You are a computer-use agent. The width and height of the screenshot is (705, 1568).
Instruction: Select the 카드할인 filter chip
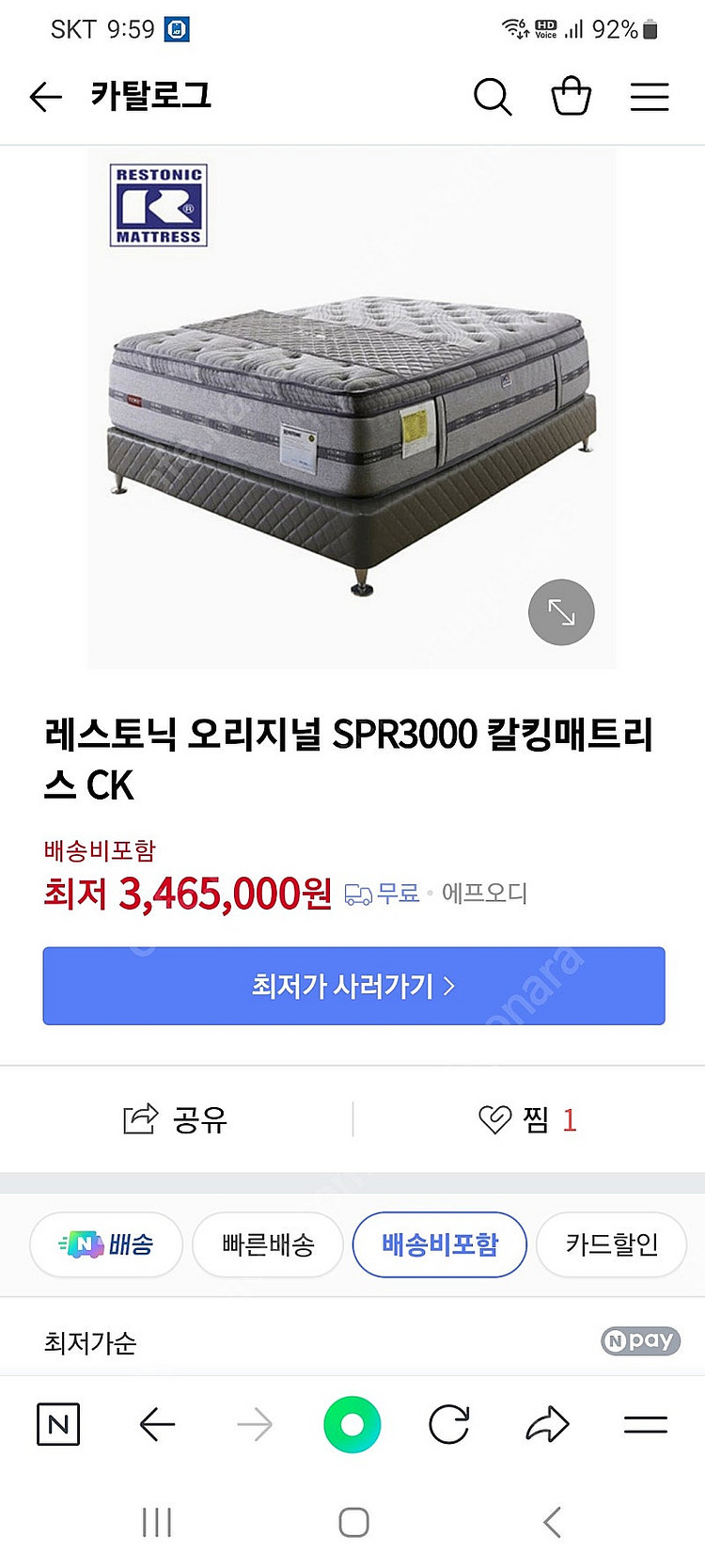(611, 1244)
